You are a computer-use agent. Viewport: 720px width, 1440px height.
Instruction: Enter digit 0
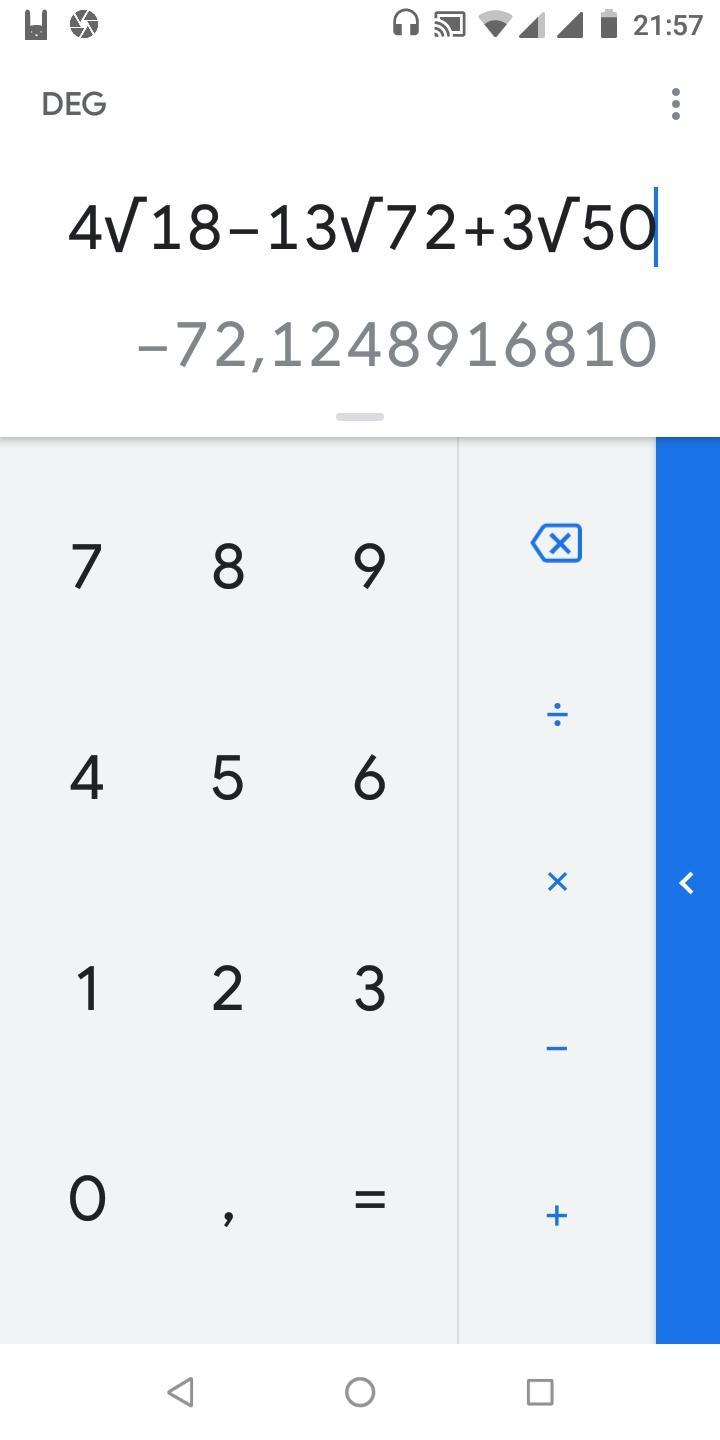(87, 1198)
